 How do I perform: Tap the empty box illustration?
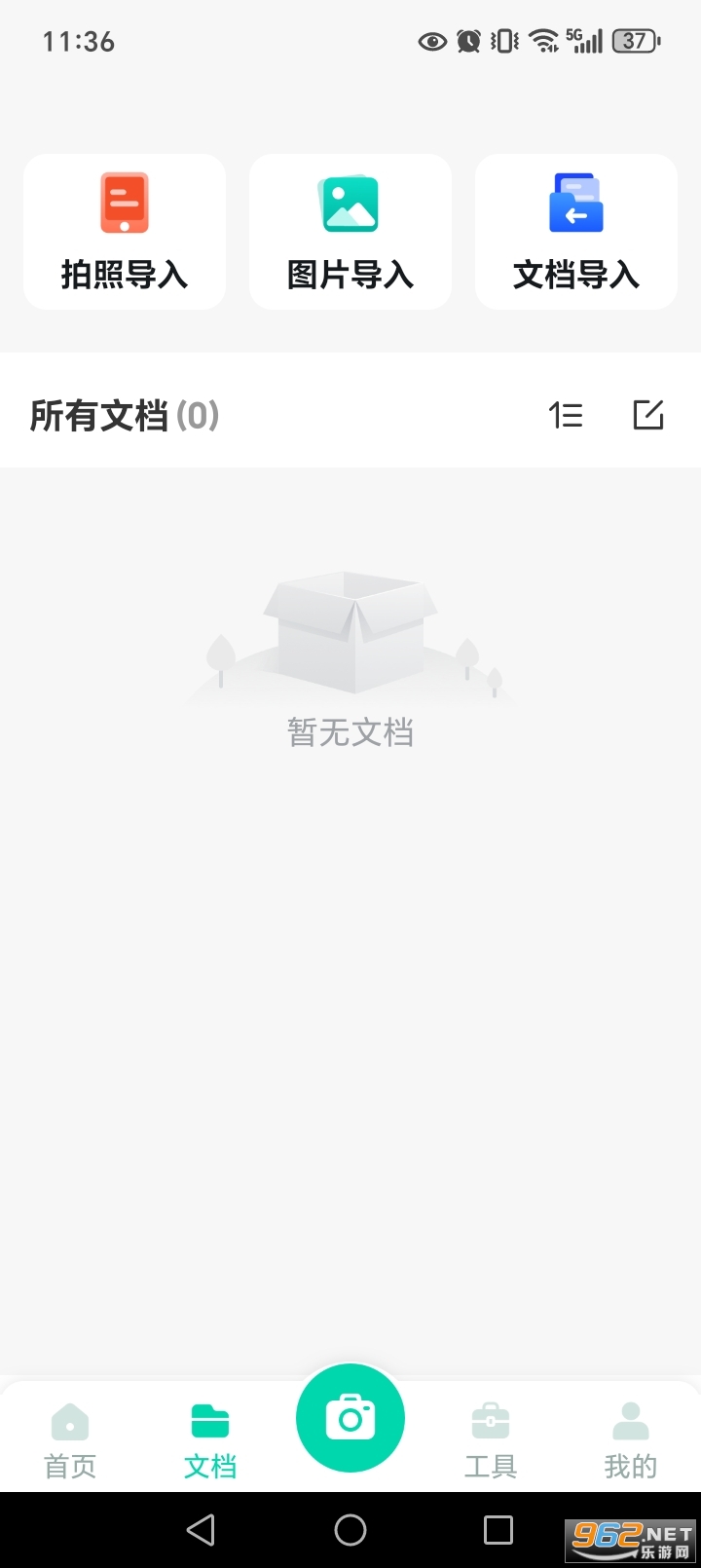350,633
